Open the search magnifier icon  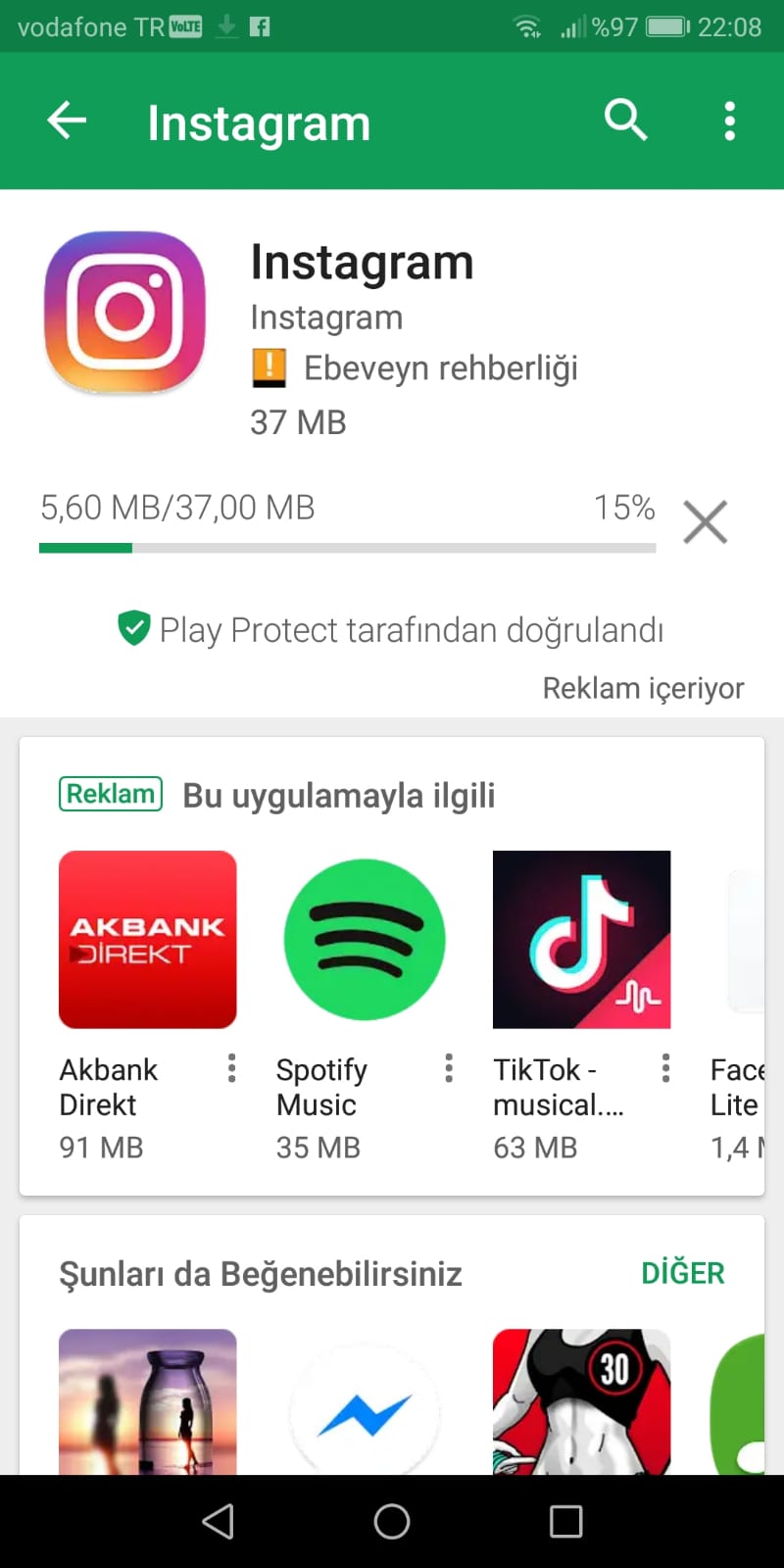(x=625, y=122)
